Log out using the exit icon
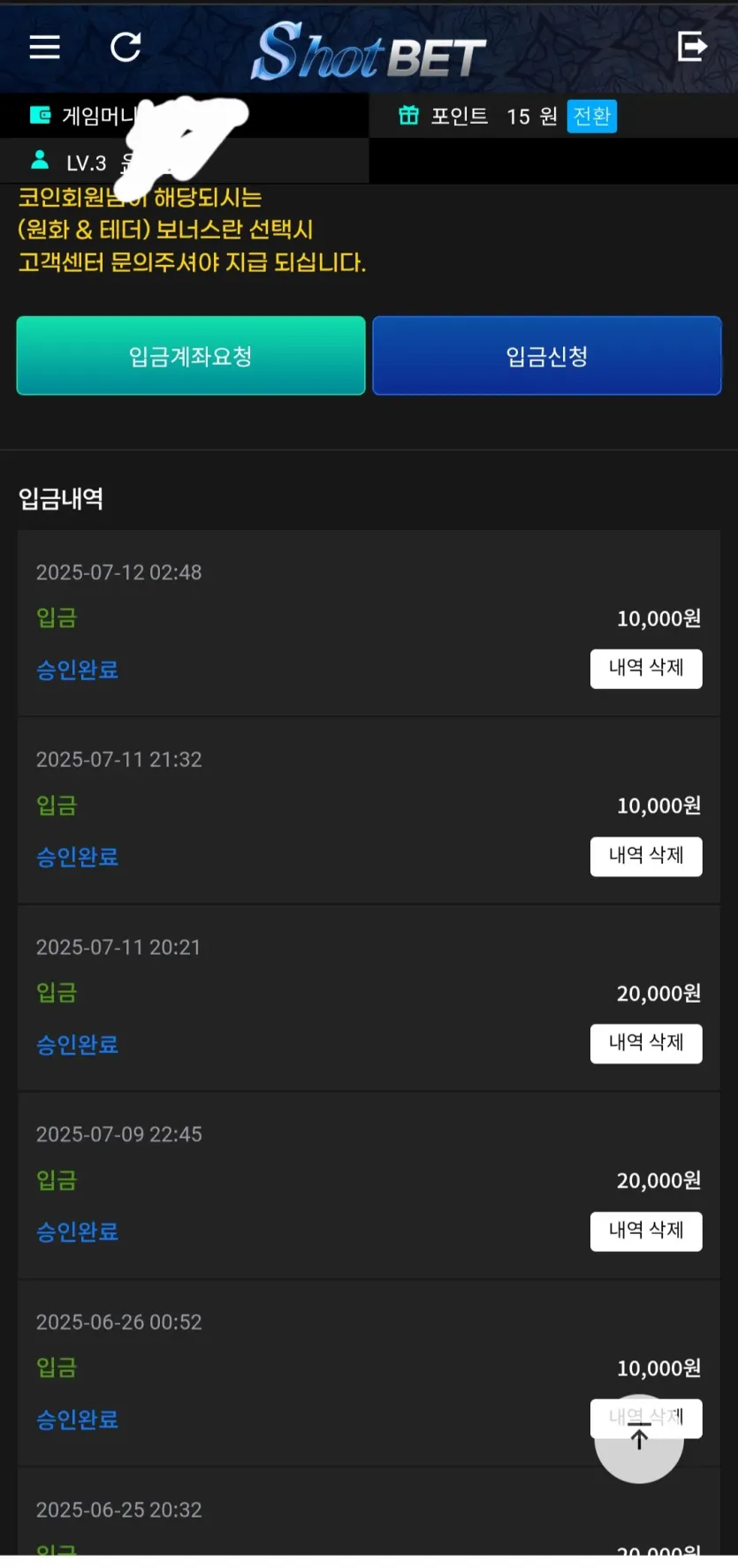The height and width of the screenshot is (1568, 738). click(x=692, y=46)
